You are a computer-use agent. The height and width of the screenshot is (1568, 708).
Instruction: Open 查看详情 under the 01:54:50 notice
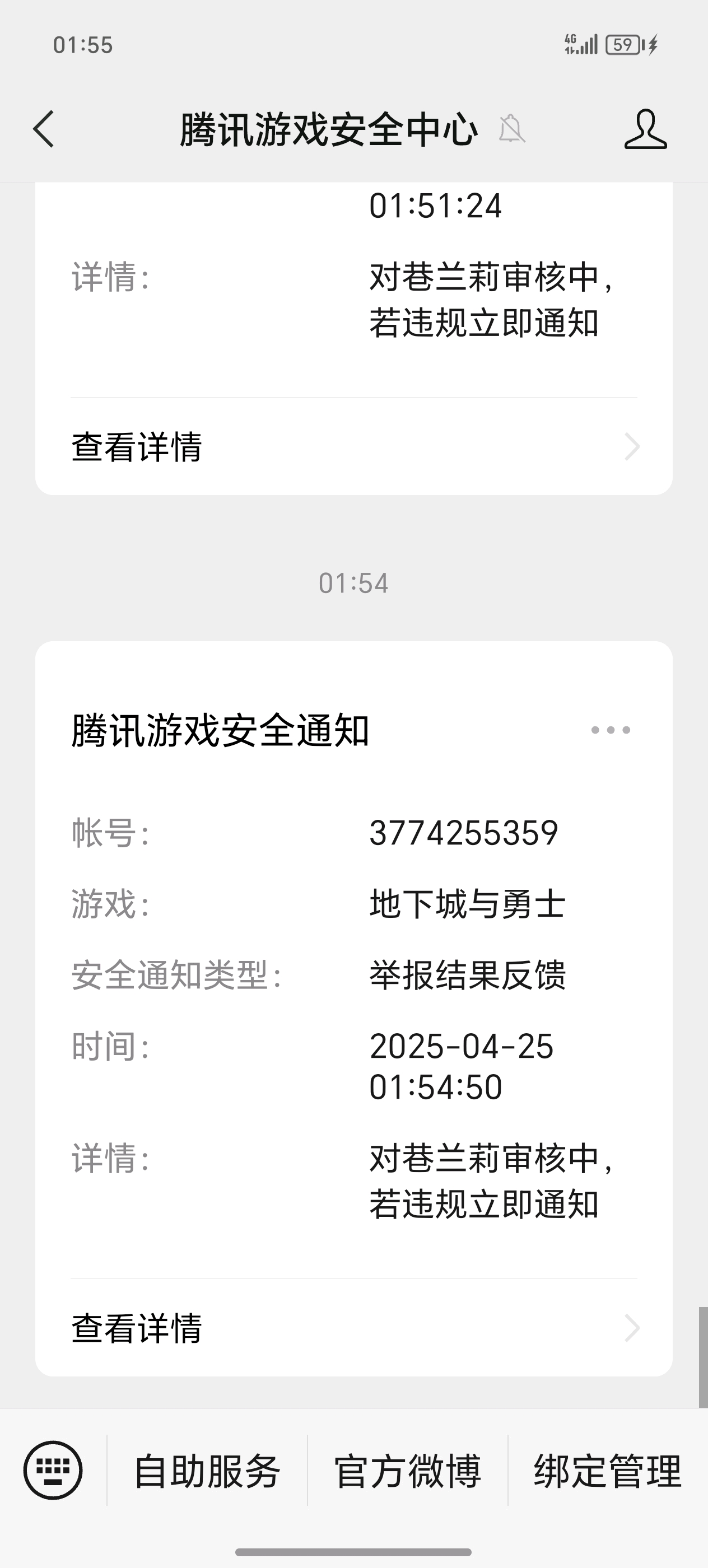[x=353, y=1328]
